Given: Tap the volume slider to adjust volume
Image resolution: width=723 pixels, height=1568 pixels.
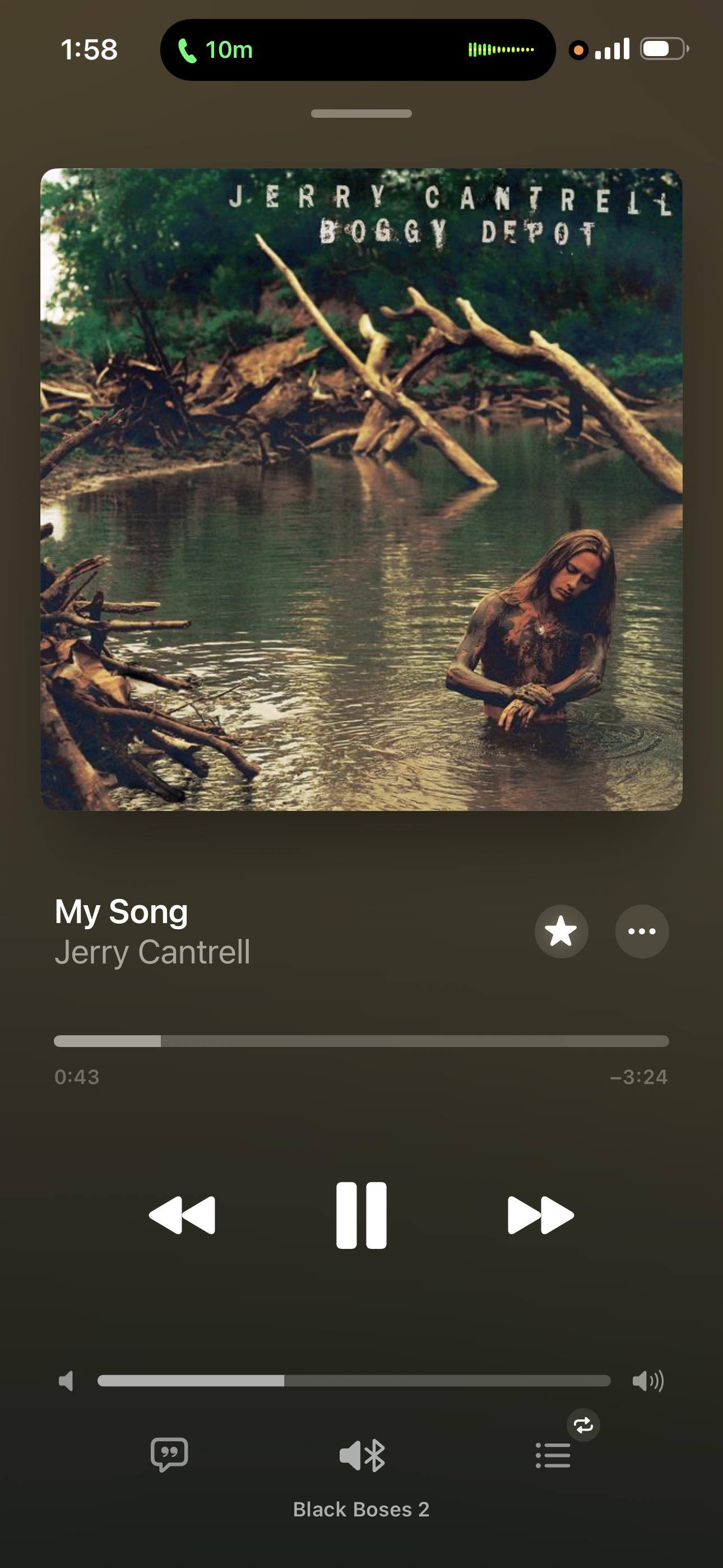Looking at the screenshot, I should point(354,1381).
